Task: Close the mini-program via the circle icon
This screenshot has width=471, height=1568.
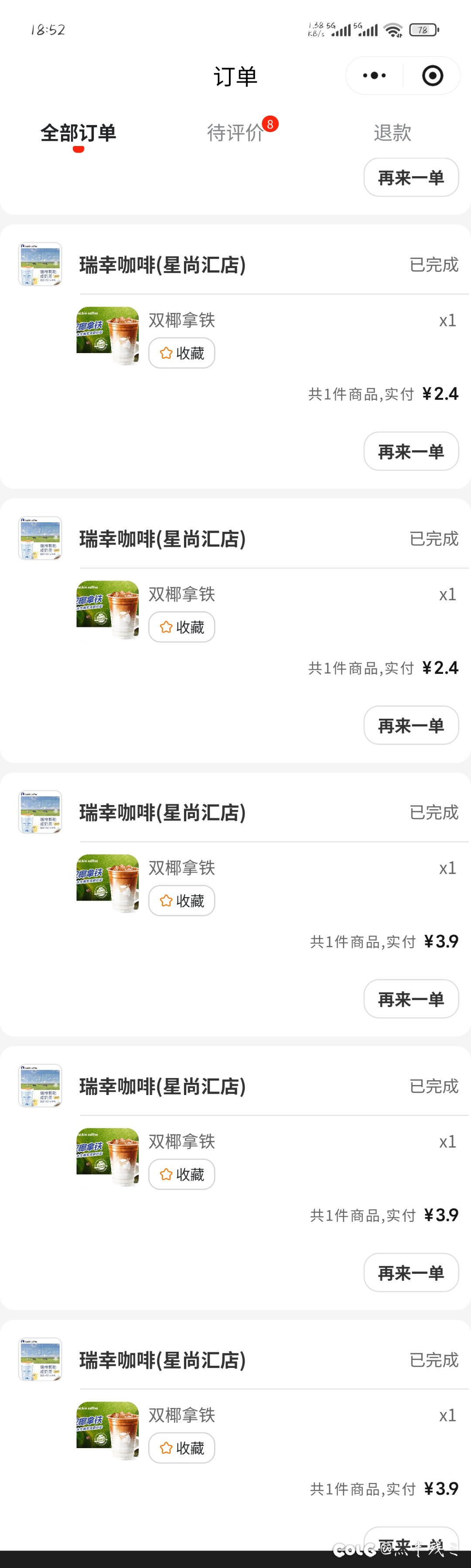Action: (432, 75)
